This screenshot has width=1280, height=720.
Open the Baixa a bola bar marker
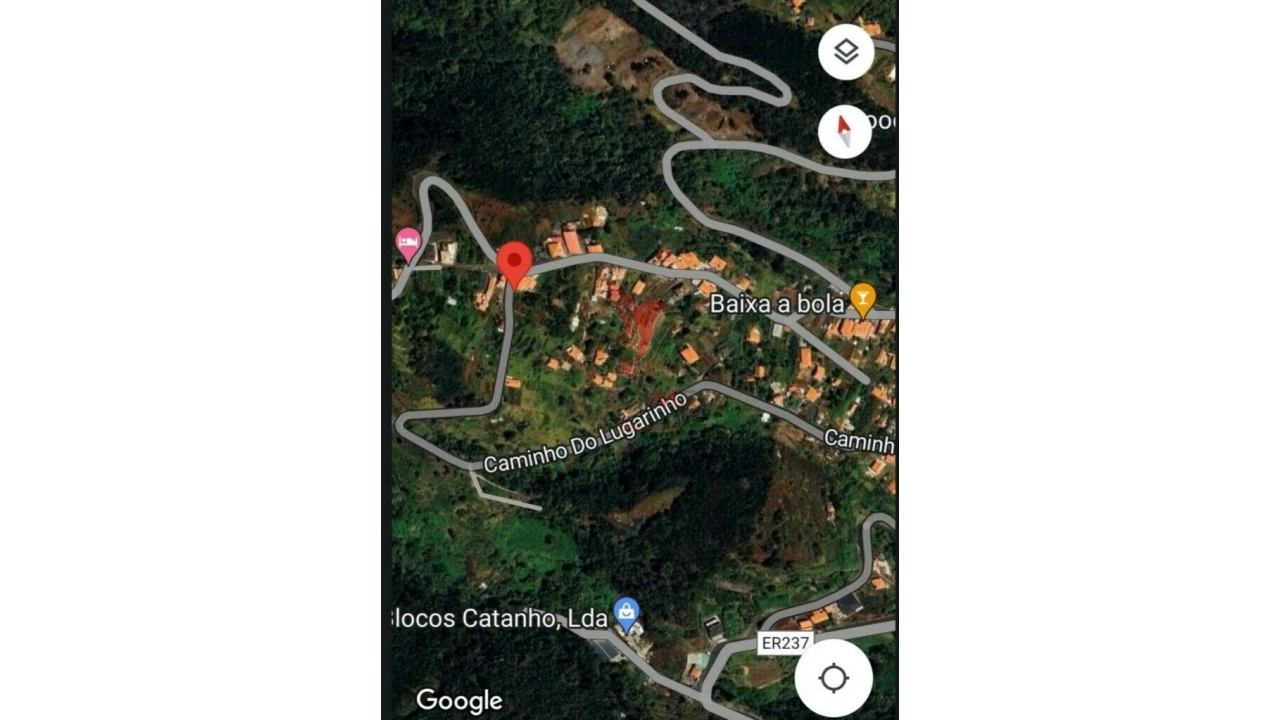[862, 298]
